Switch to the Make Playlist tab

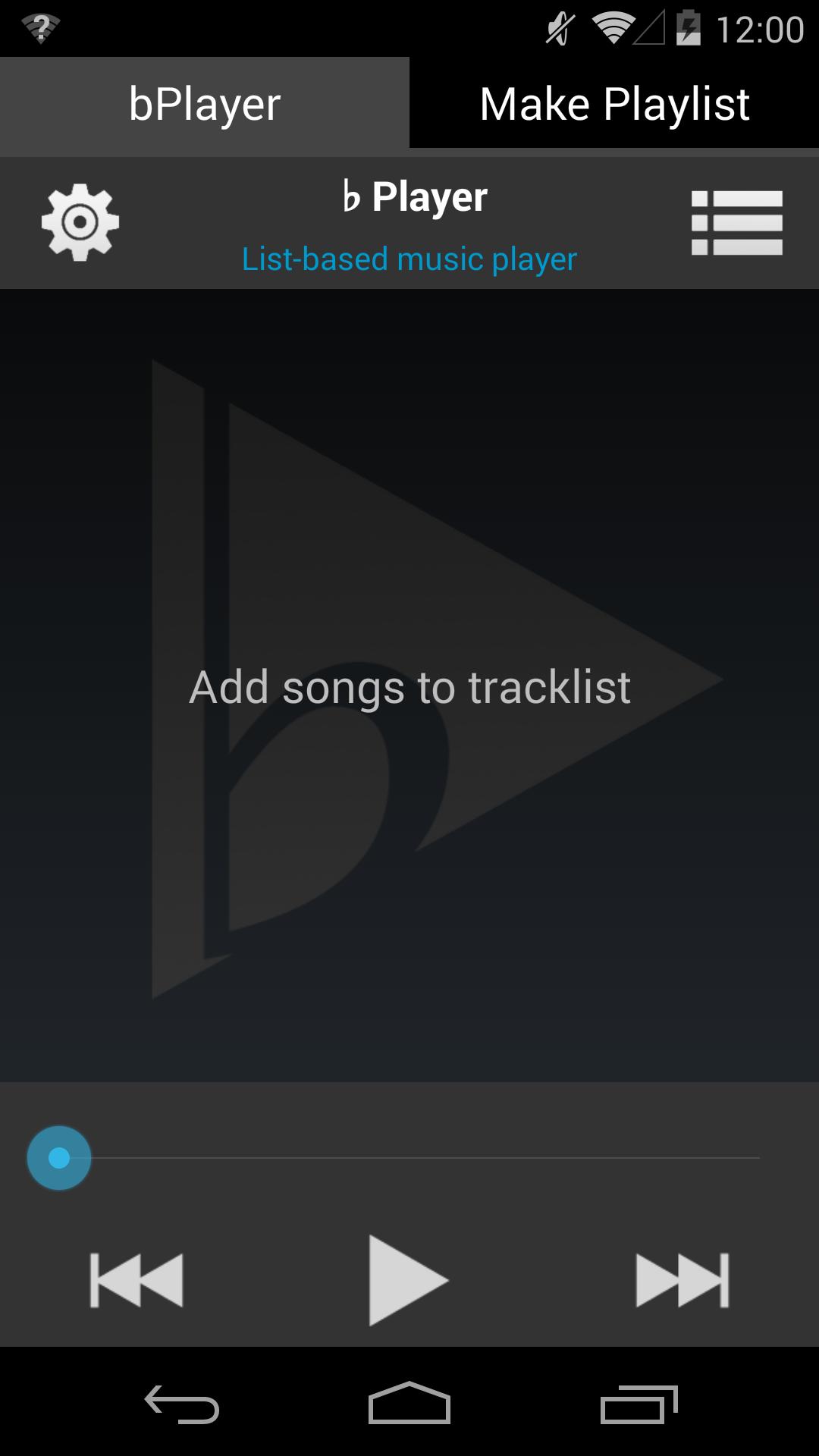point(614,104)
